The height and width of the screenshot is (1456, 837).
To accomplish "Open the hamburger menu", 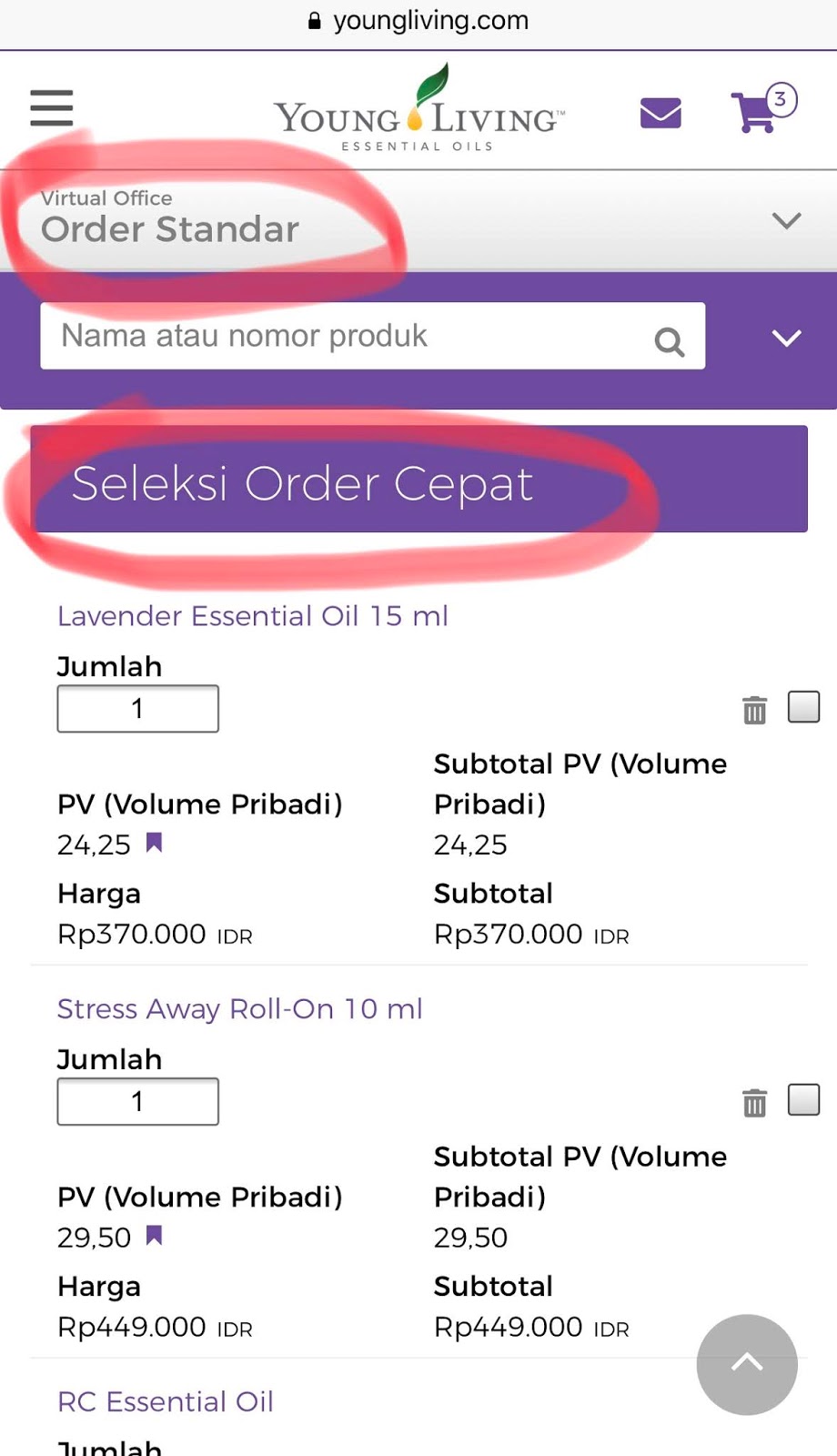I will coord(51,107).
